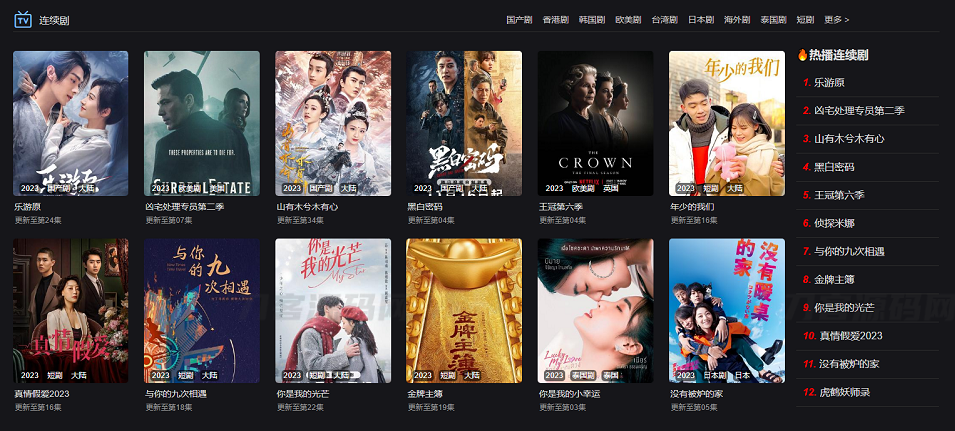Open 你是我的小幸运 series card

tap(595, 310)
